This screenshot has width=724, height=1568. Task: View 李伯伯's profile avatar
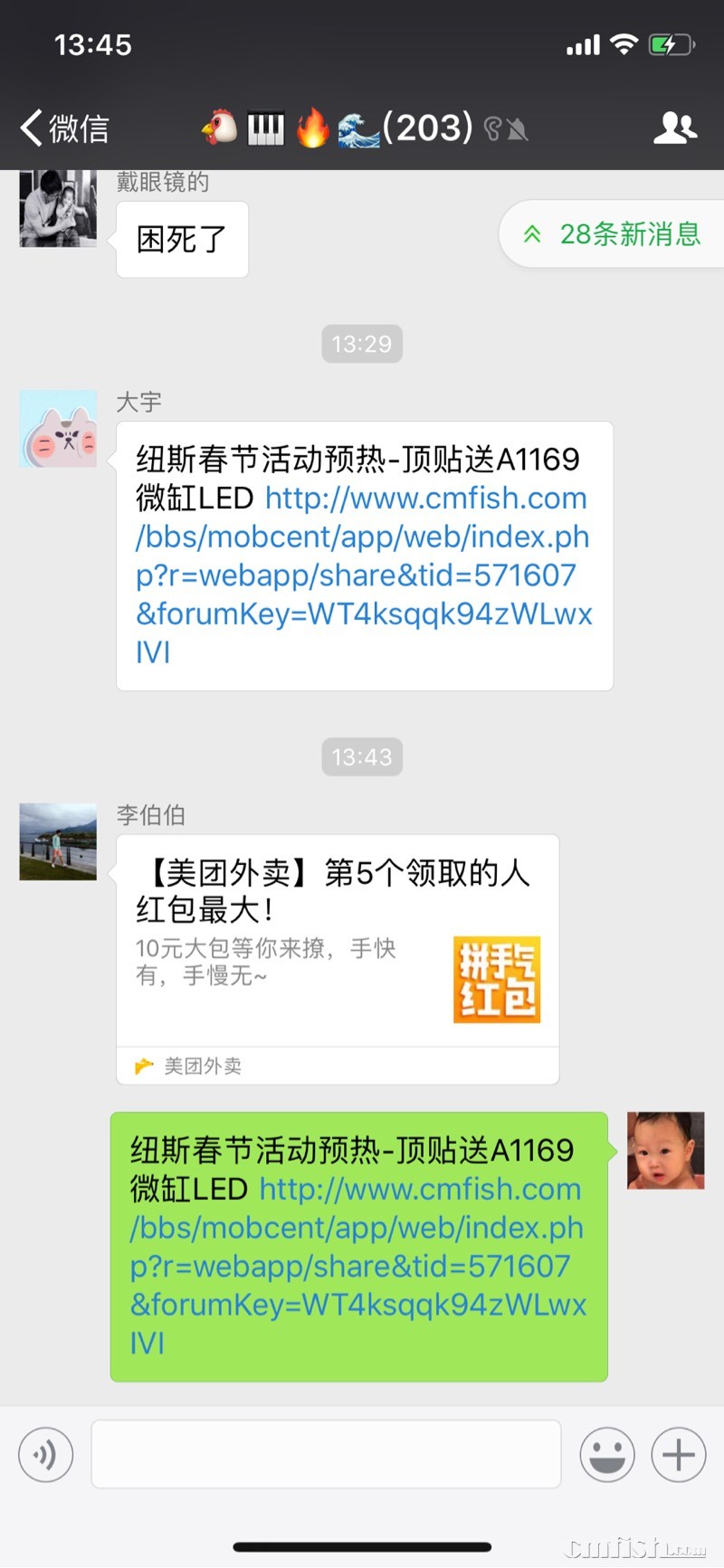[x=58, y=841]
